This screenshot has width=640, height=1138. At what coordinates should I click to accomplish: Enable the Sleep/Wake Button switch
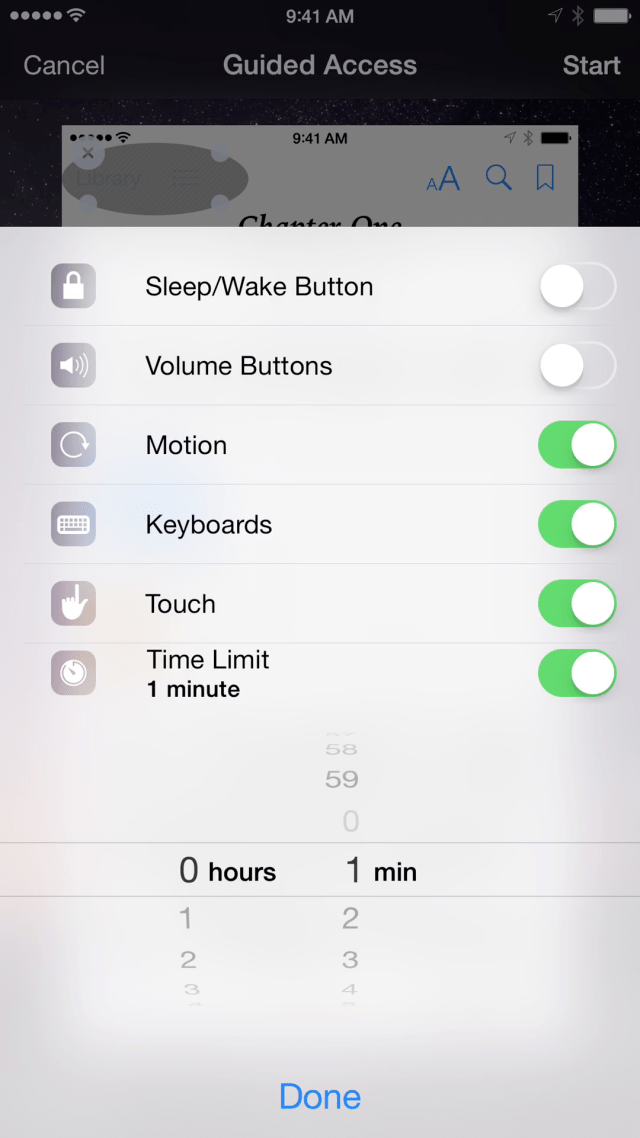coord(577,287)
